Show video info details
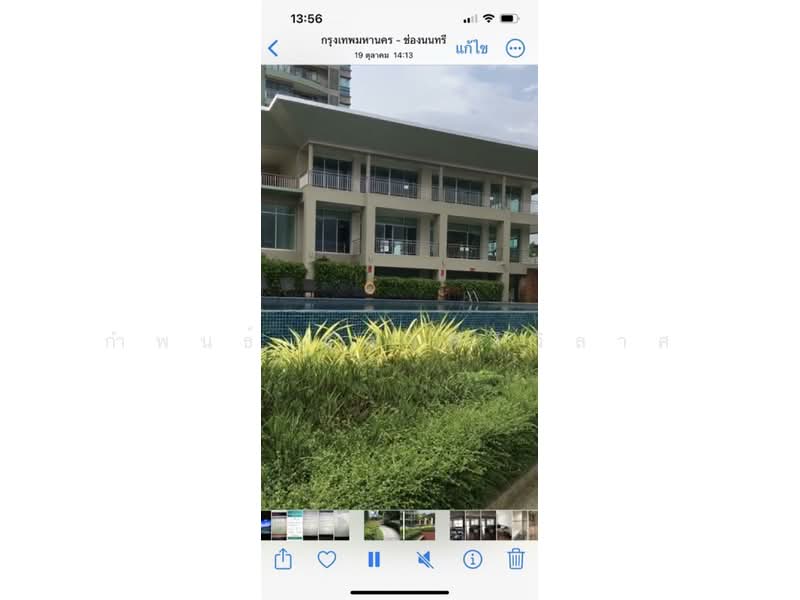Screen dimensions: 800x600 [472, 559]
